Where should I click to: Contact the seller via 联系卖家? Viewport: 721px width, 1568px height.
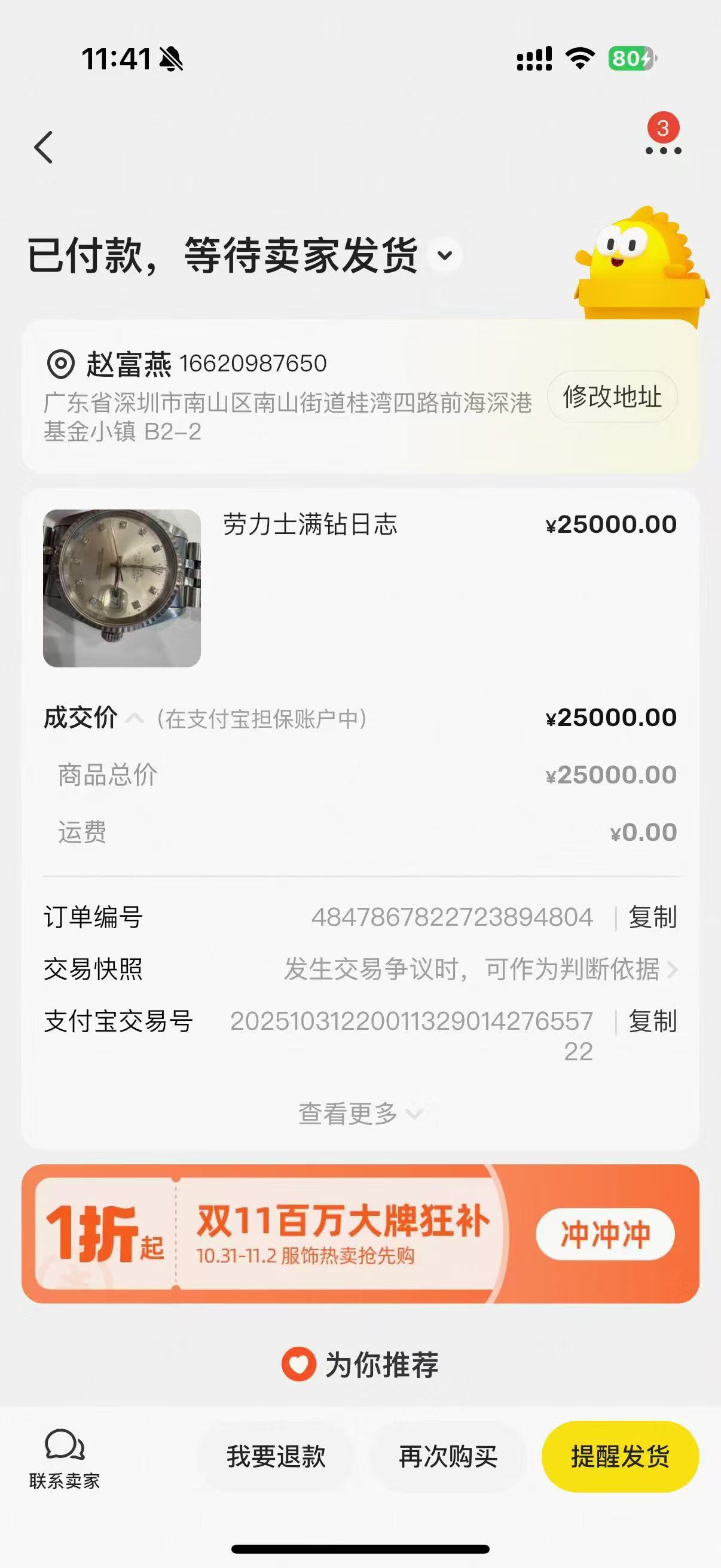point(65,1458)
